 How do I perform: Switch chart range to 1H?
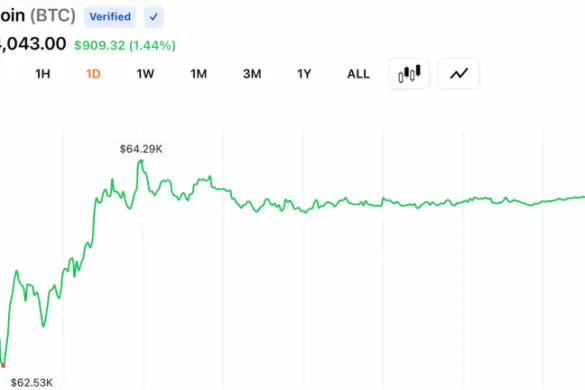(43, 74)
